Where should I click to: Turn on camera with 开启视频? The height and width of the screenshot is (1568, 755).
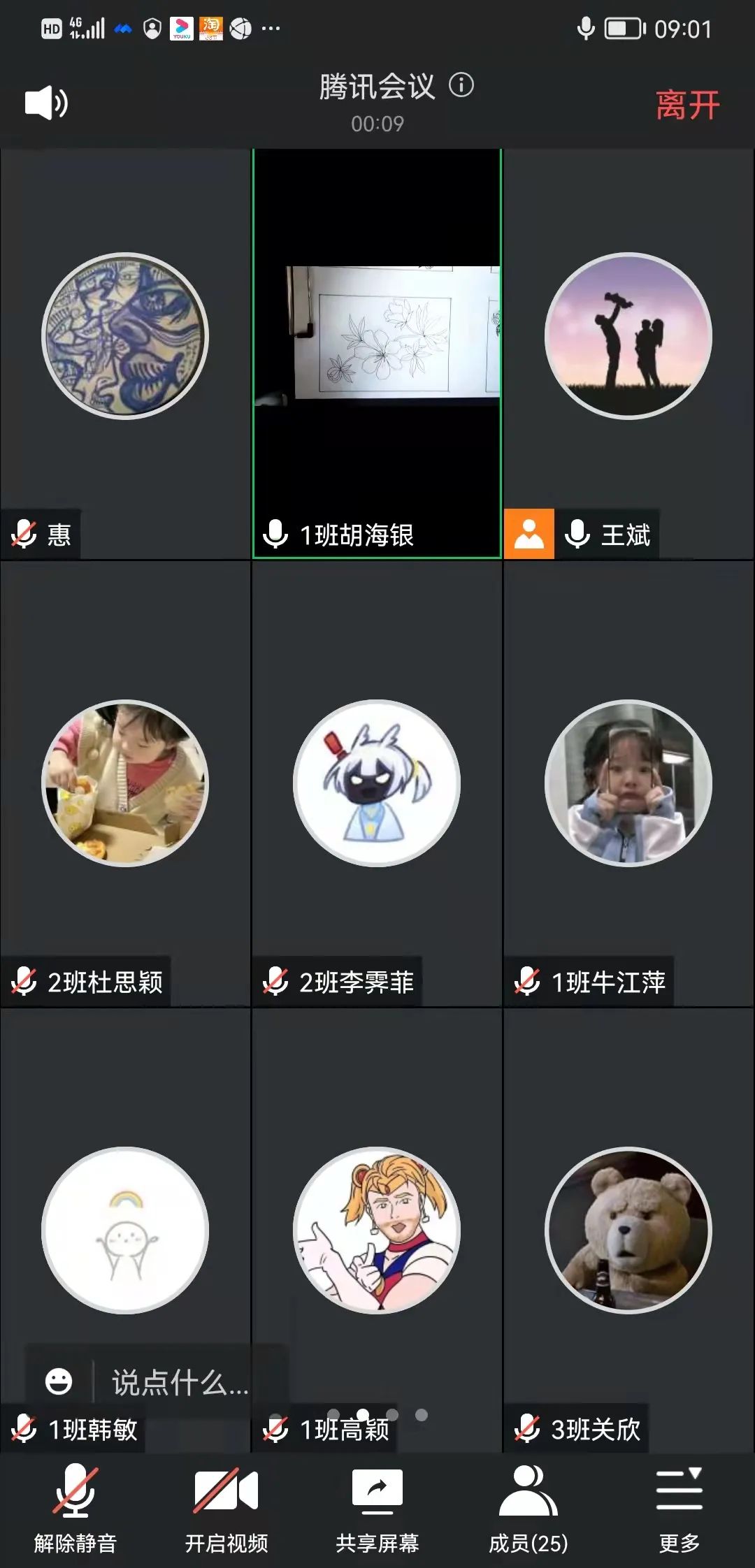226,1508
